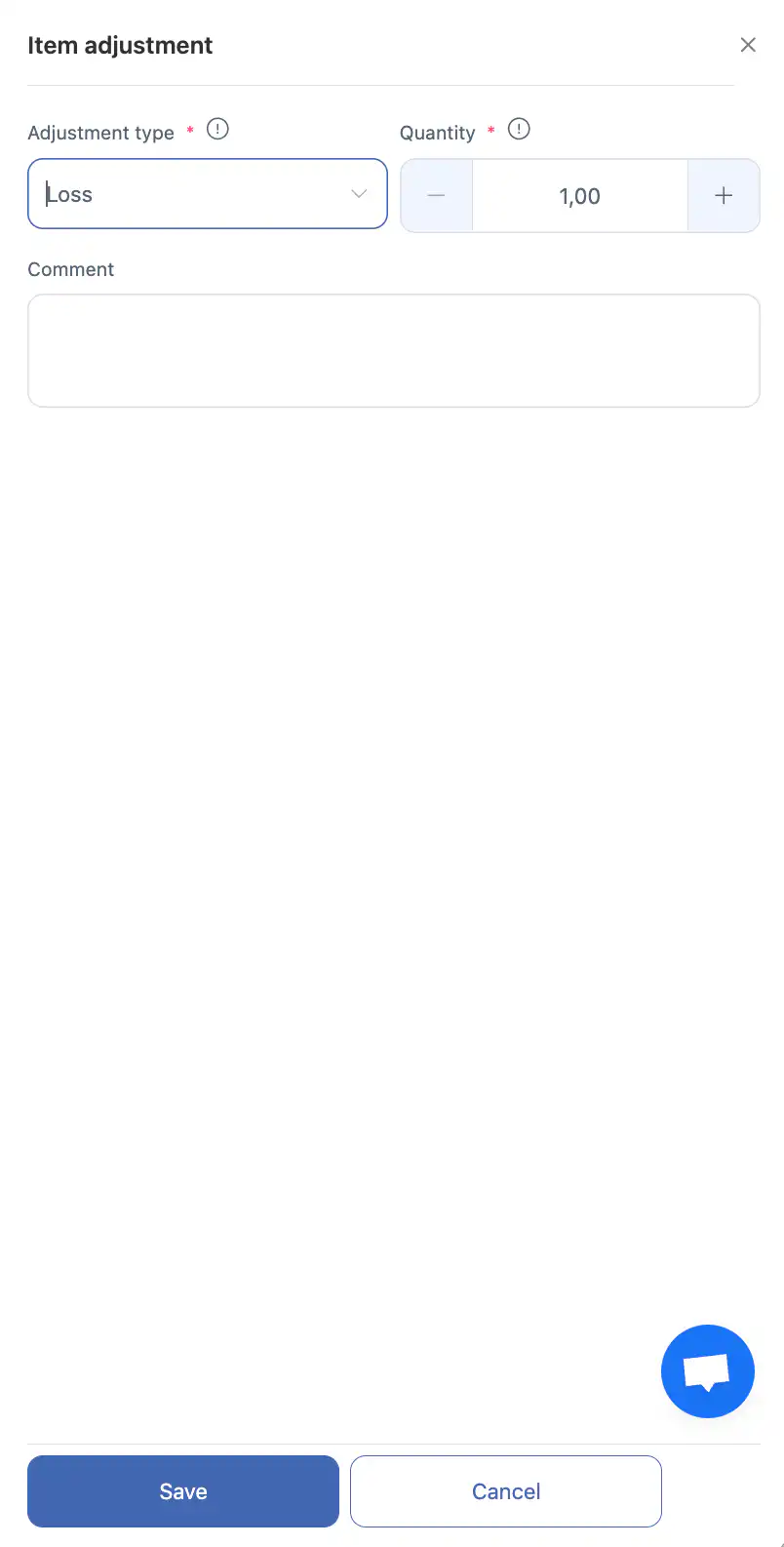Image resolution: width=784 pixels, height=1547 pixels.
Task: Show info tooltip for Adjustment type
Action: pos(218,130)
